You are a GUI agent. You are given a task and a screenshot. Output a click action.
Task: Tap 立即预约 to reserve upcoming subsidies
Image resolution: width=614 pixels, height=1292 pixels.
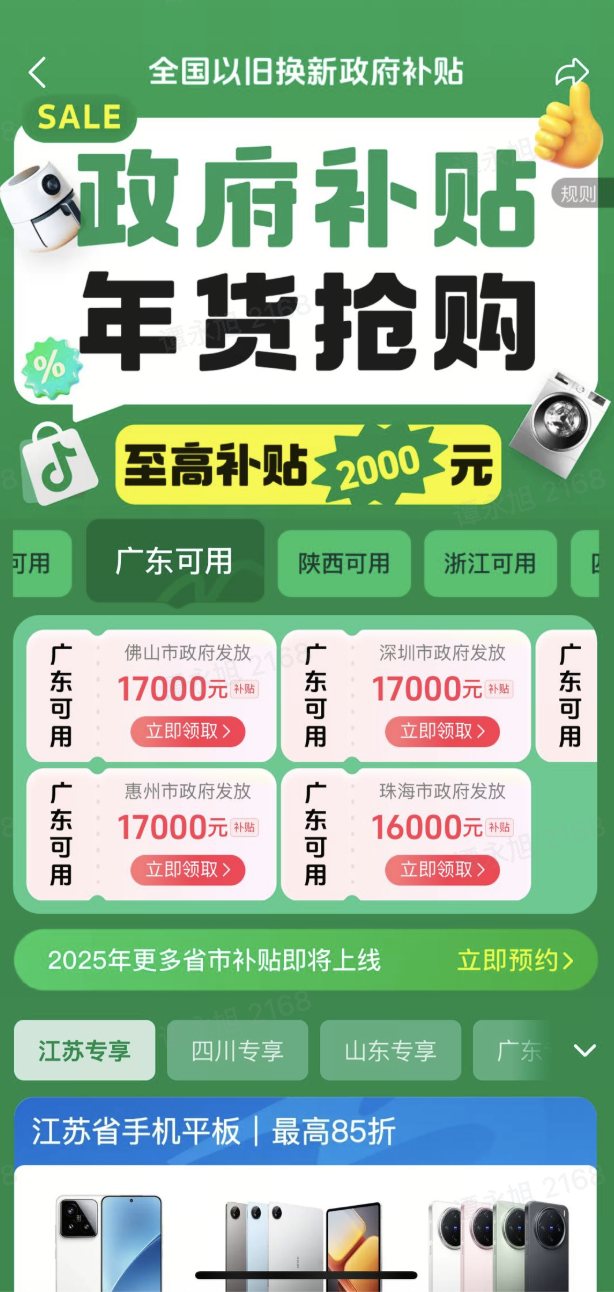(x=515, y=961)
